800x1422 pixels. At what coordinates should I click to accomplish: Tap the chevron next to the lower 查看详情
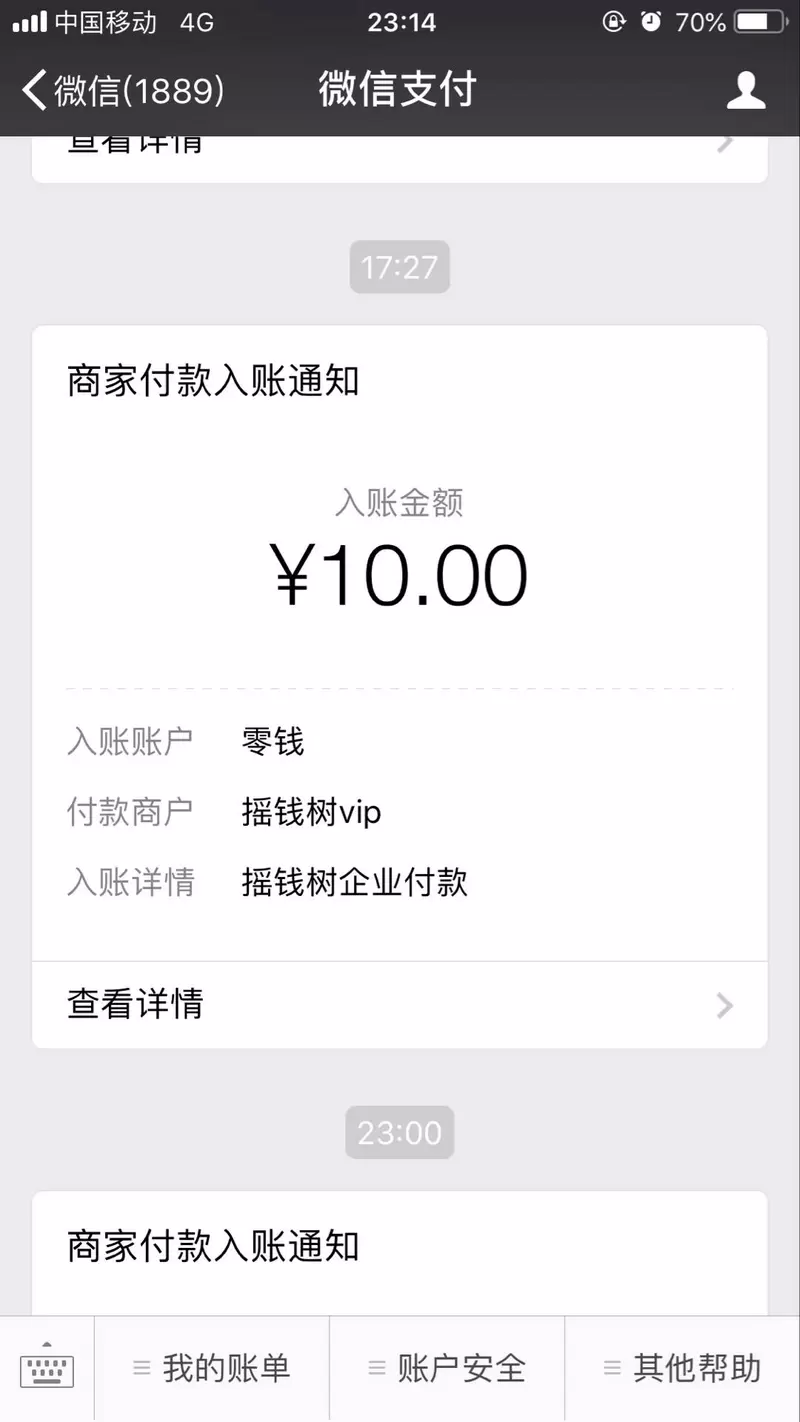724,1005
